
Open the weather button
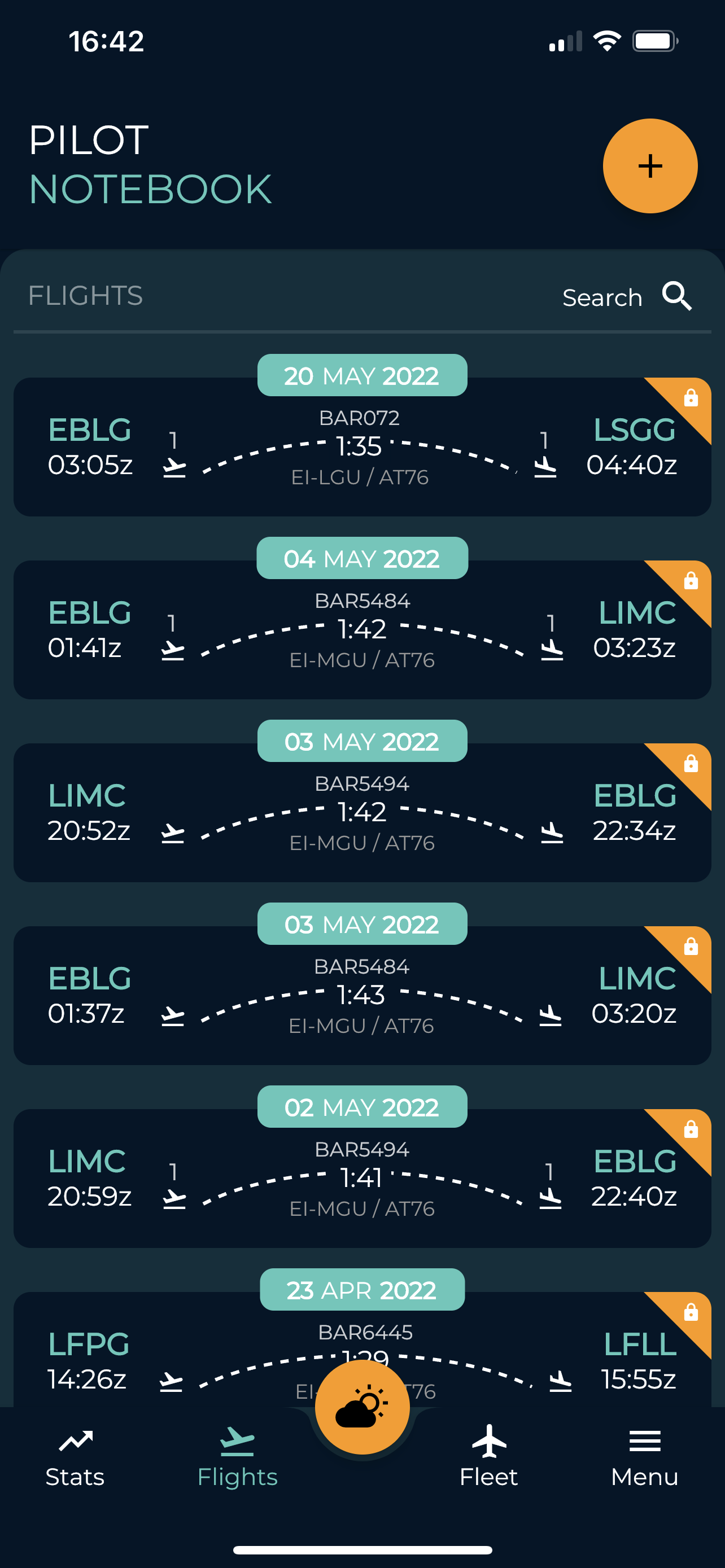tap(362, 1407)
